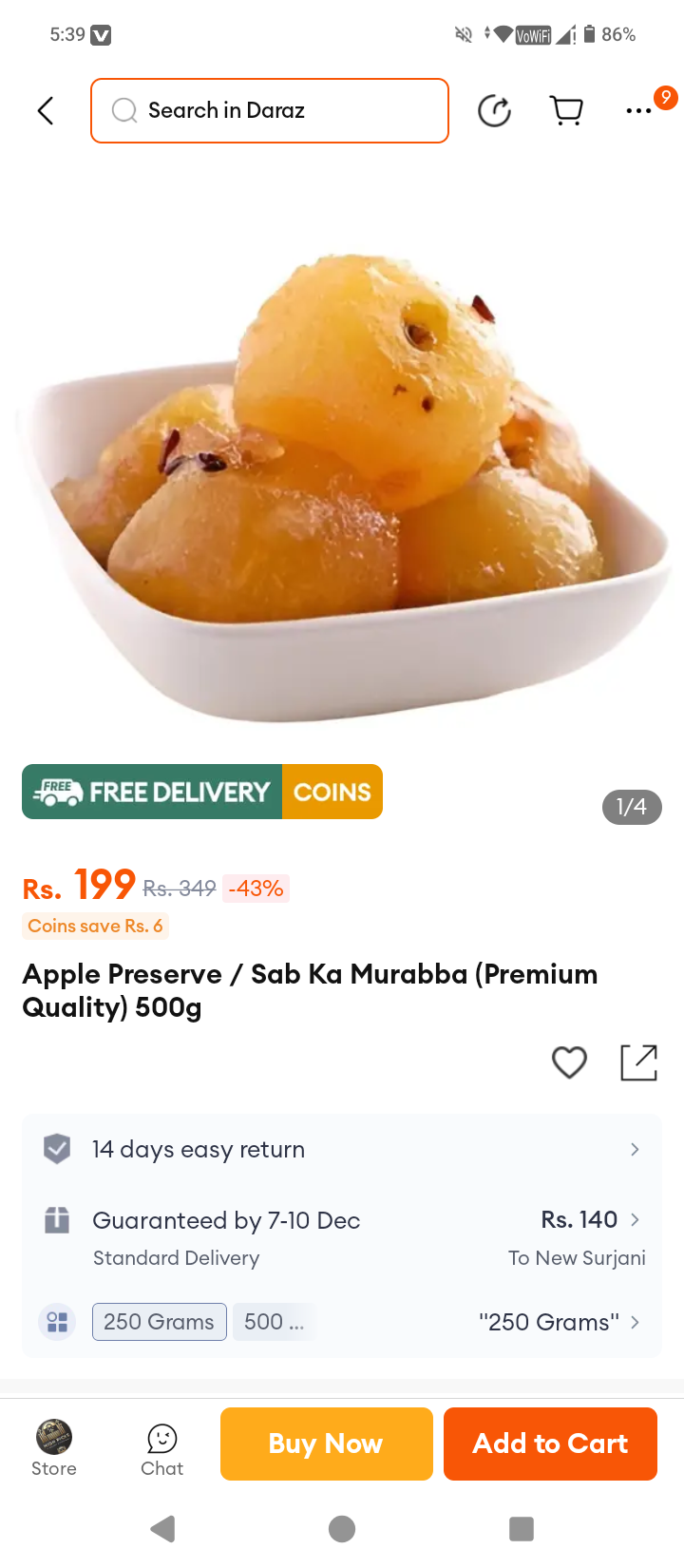Image resolution: width=684 pixels, height=1568 pixels.
Task: Tap Buy Now
Action: (327, 1444)
